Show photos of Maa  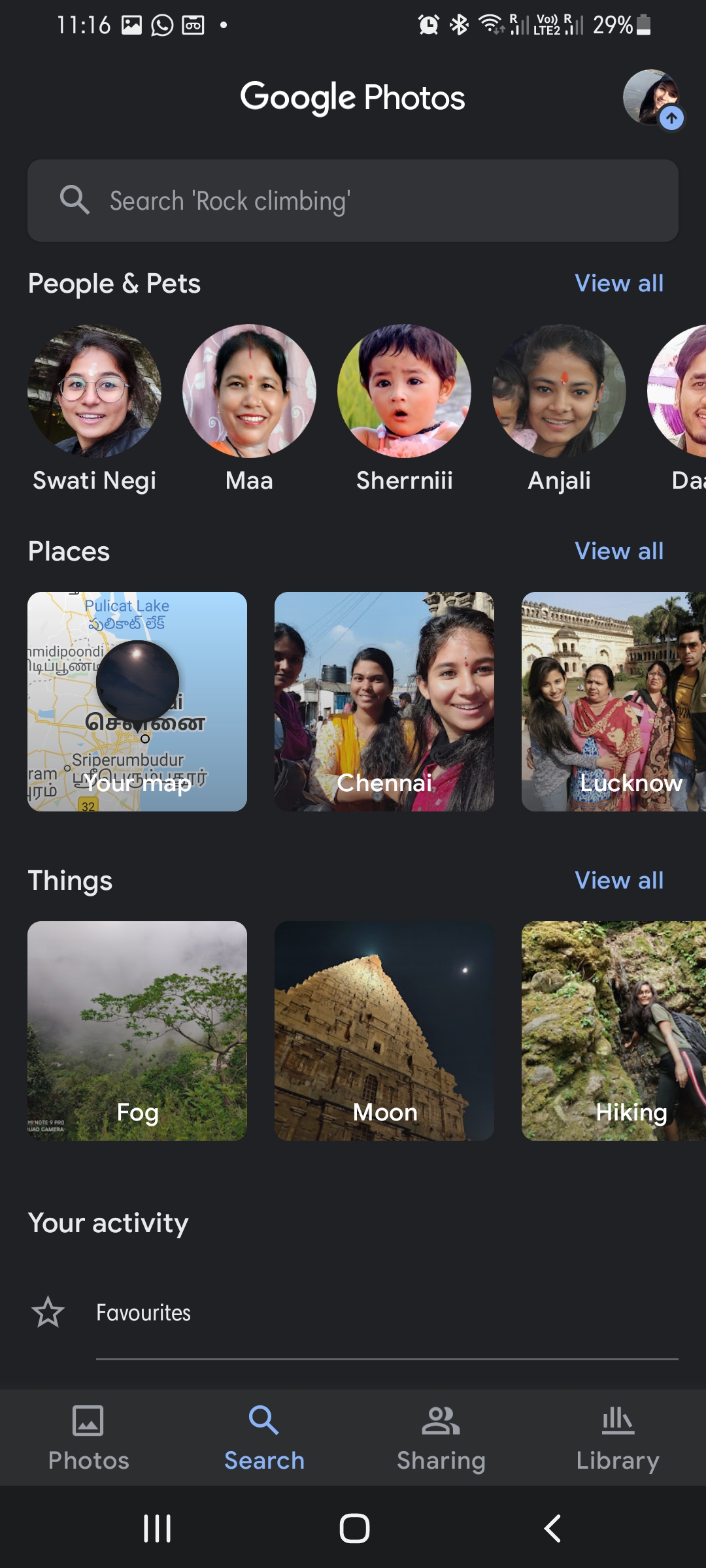(x=249, y=392)
